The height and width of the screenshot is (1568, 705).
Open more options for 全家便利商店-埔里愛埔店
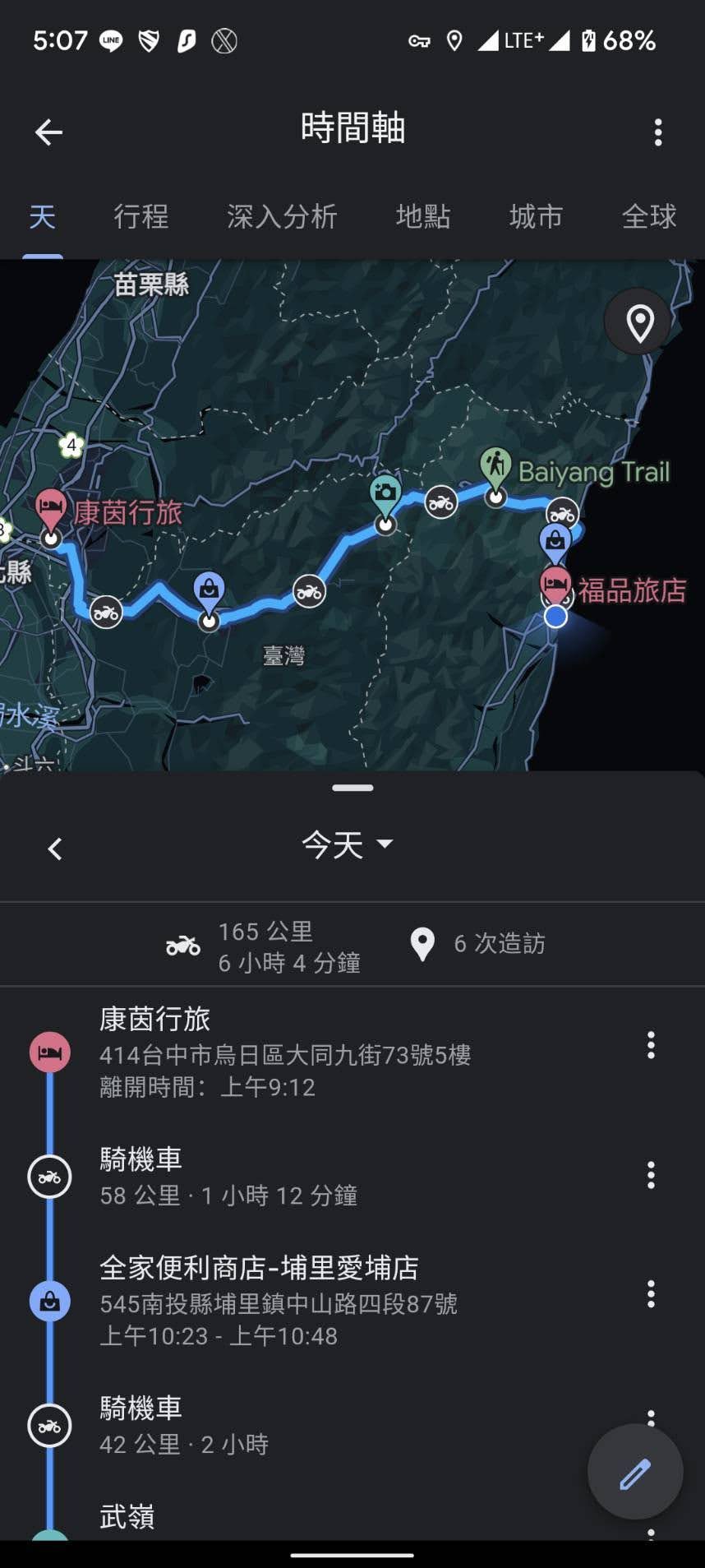(651, 1294)
